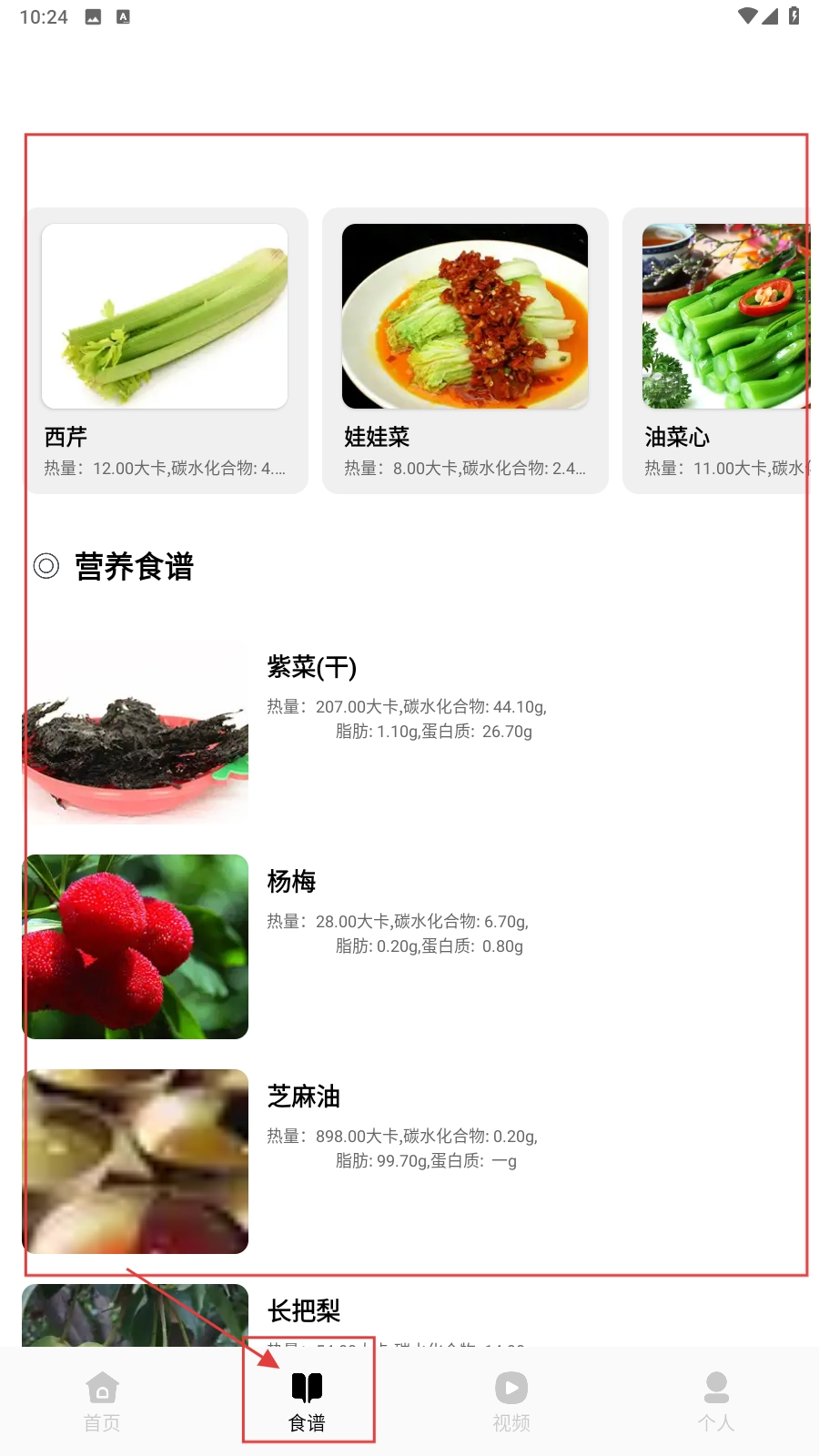Select the 食谱 tab label
The image size is (819, 1456).
coord(308,1422)
